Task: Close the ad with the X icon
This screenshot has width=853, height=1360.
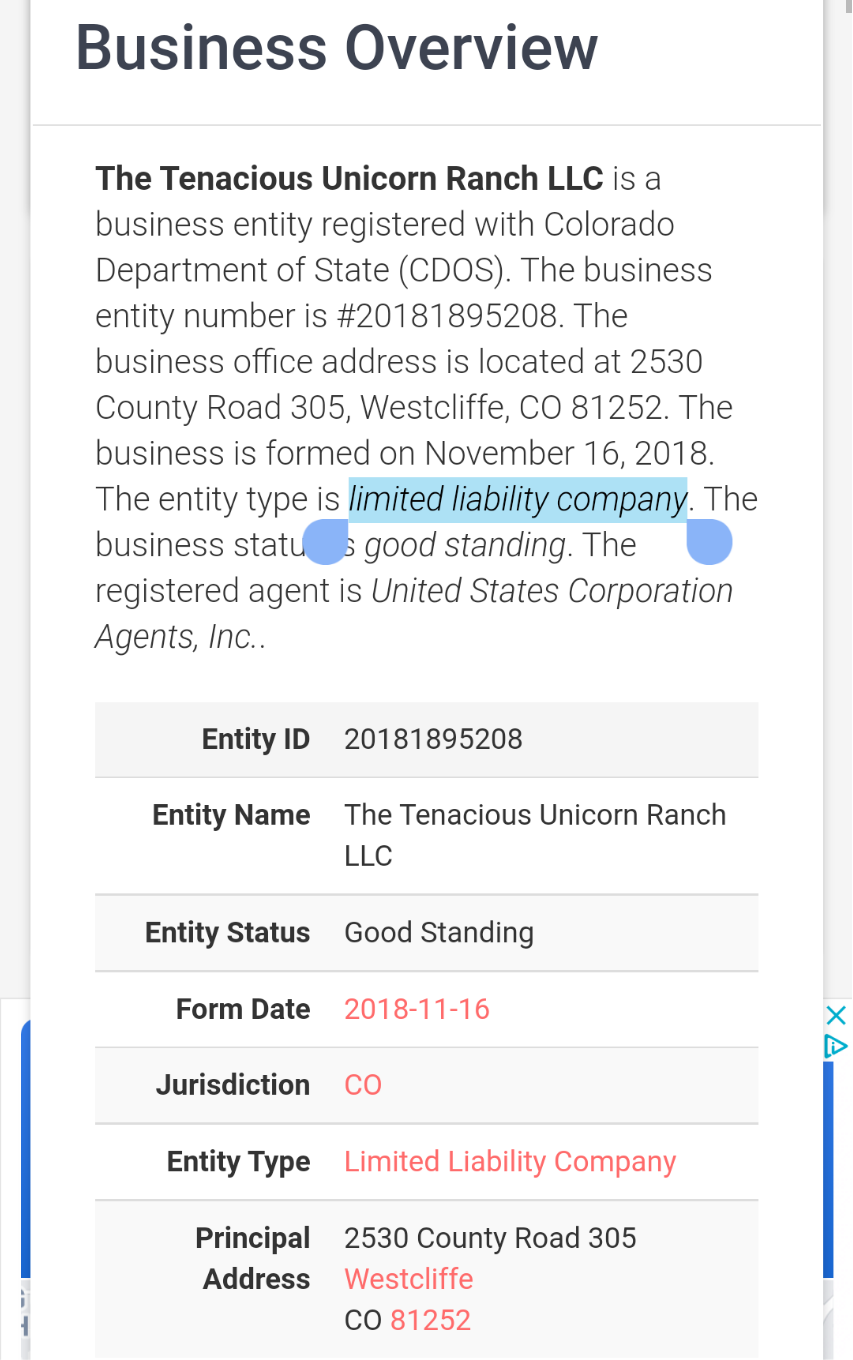Action: 836,1016
